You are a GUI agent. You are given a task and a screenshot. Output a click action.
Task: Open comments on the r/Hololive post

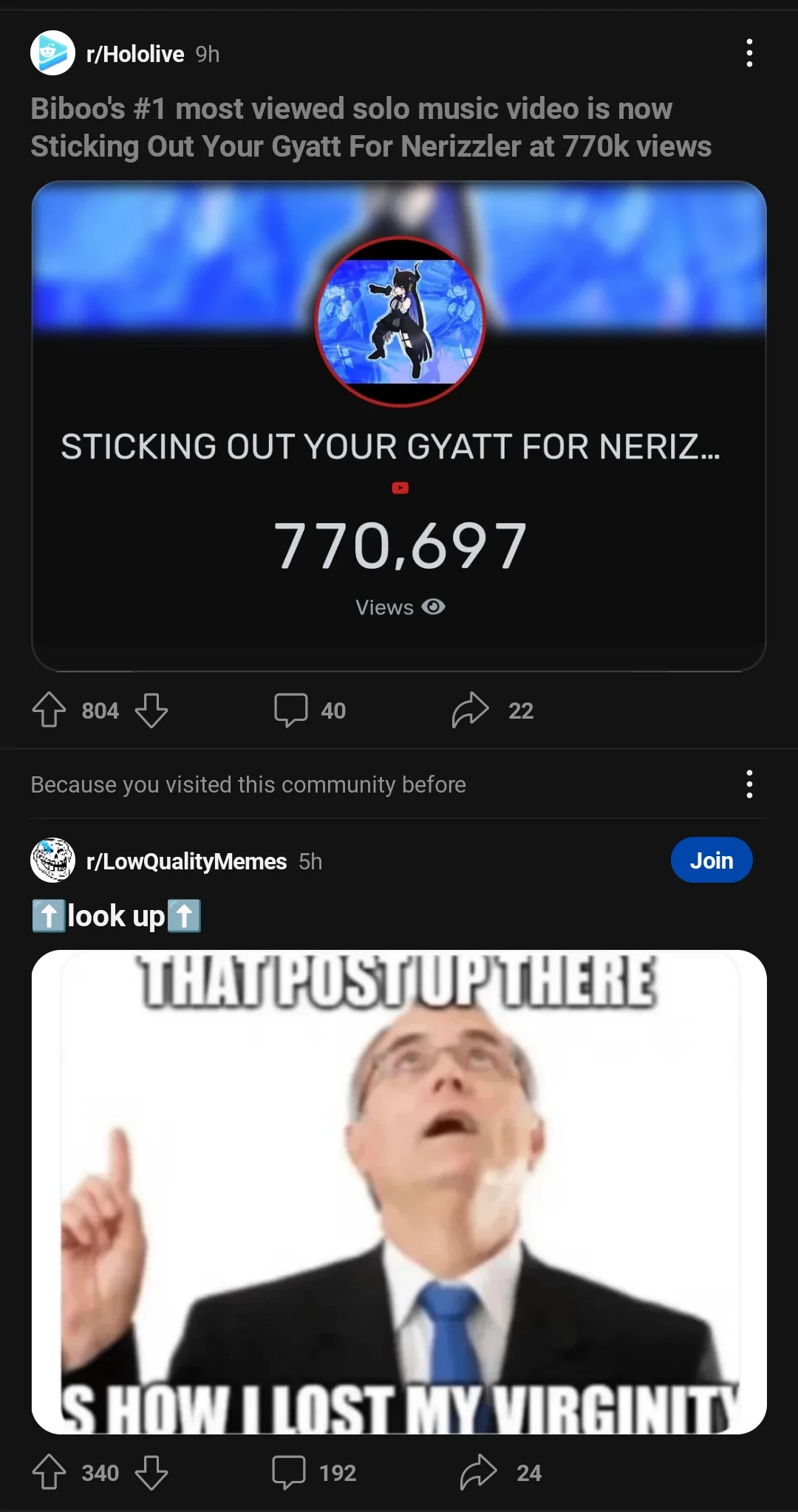click(310, 710)
